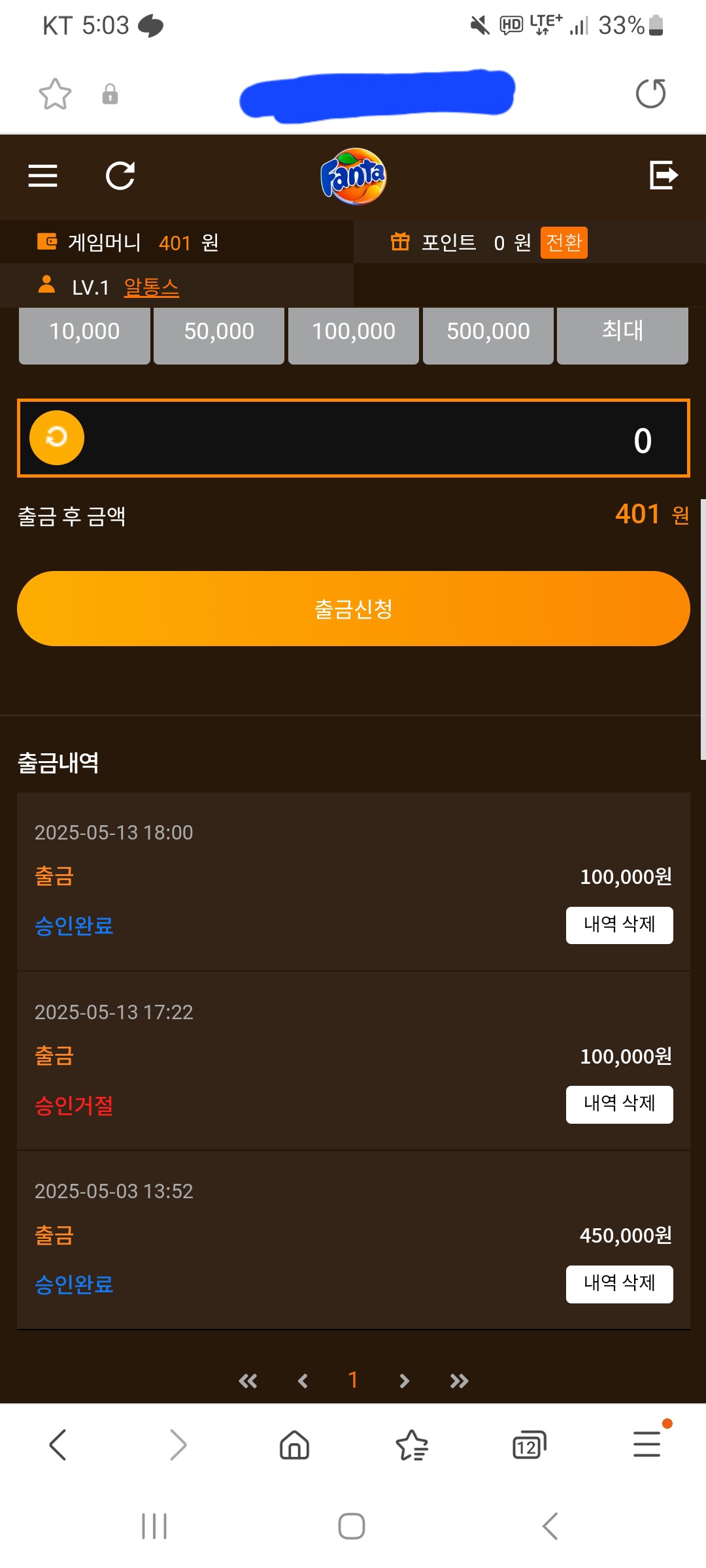
Task: Tap the withdrawal amount input field
Action: tap(354, 438)
